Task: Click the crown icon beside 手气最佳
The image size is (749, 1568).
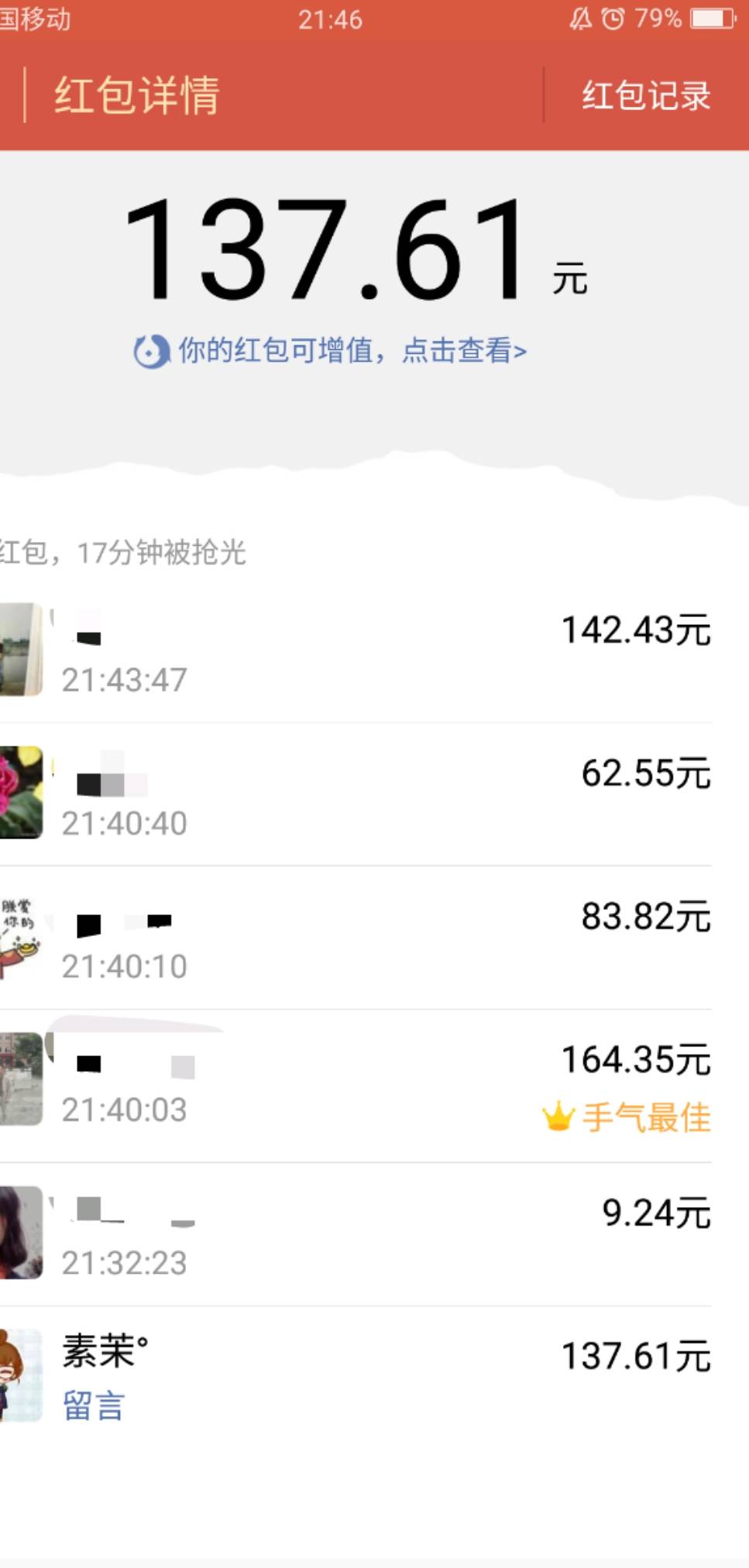Action: [557, 1118]
